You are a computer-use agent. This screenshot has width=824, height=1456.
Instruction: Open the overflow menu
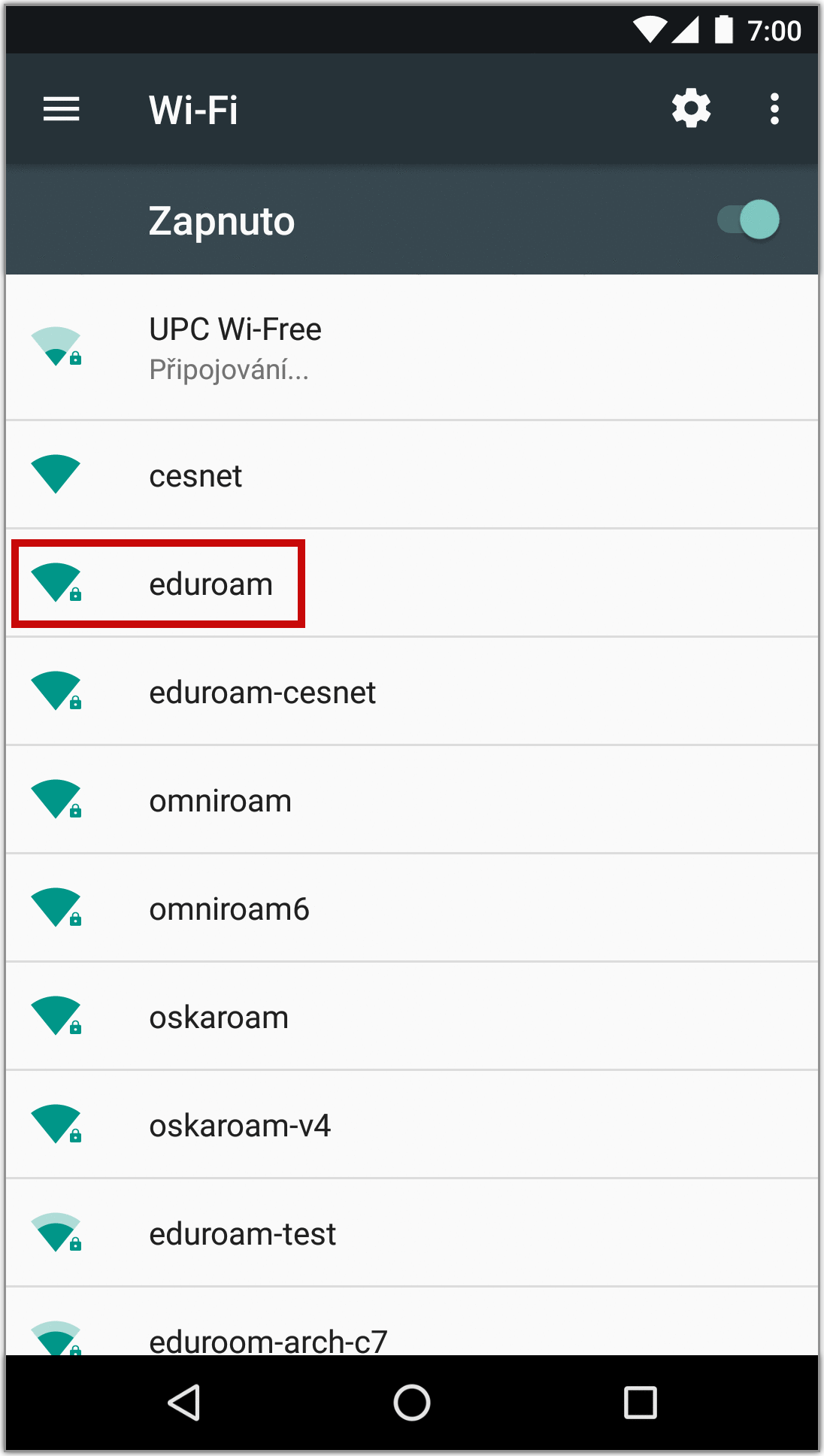coord(774,109)
